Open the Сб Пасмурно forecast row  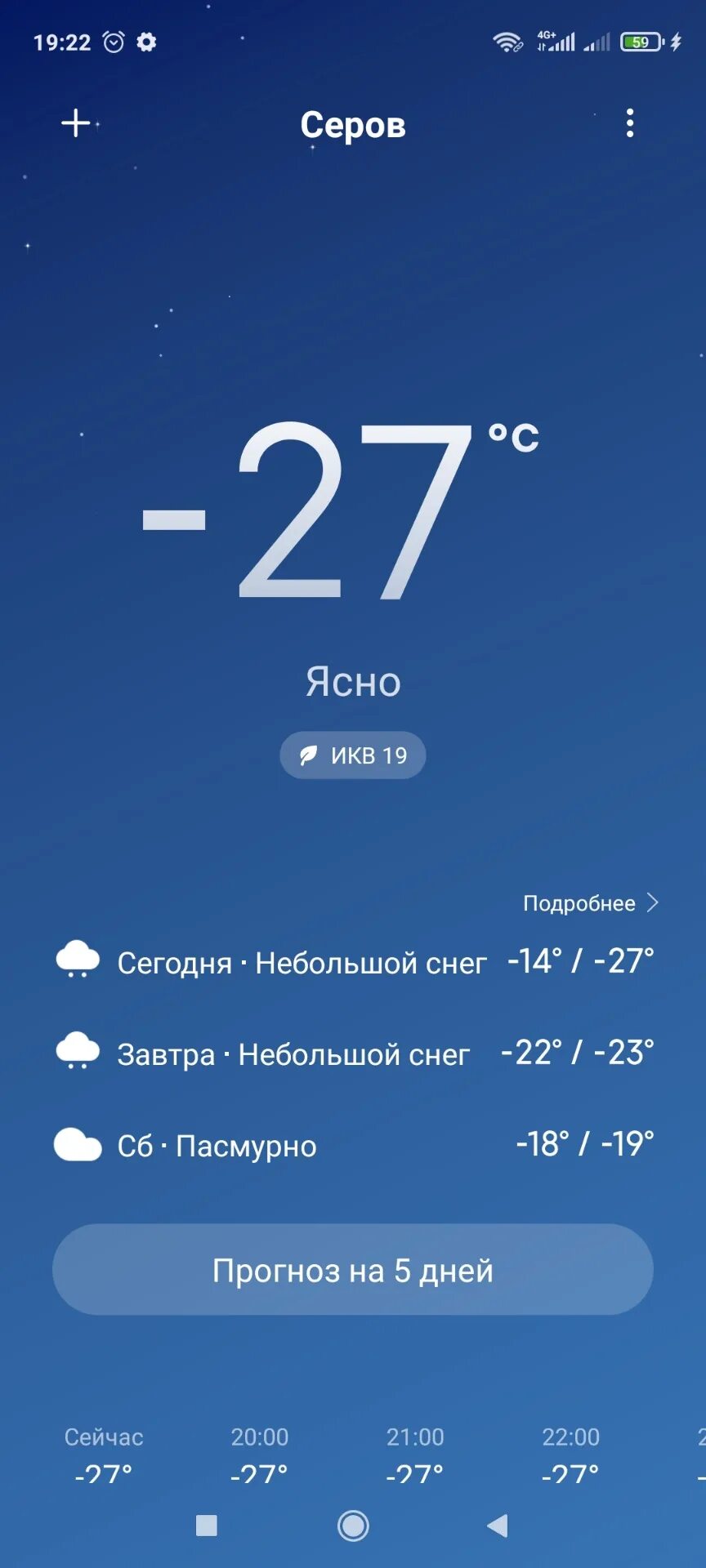pos(353,1145)
